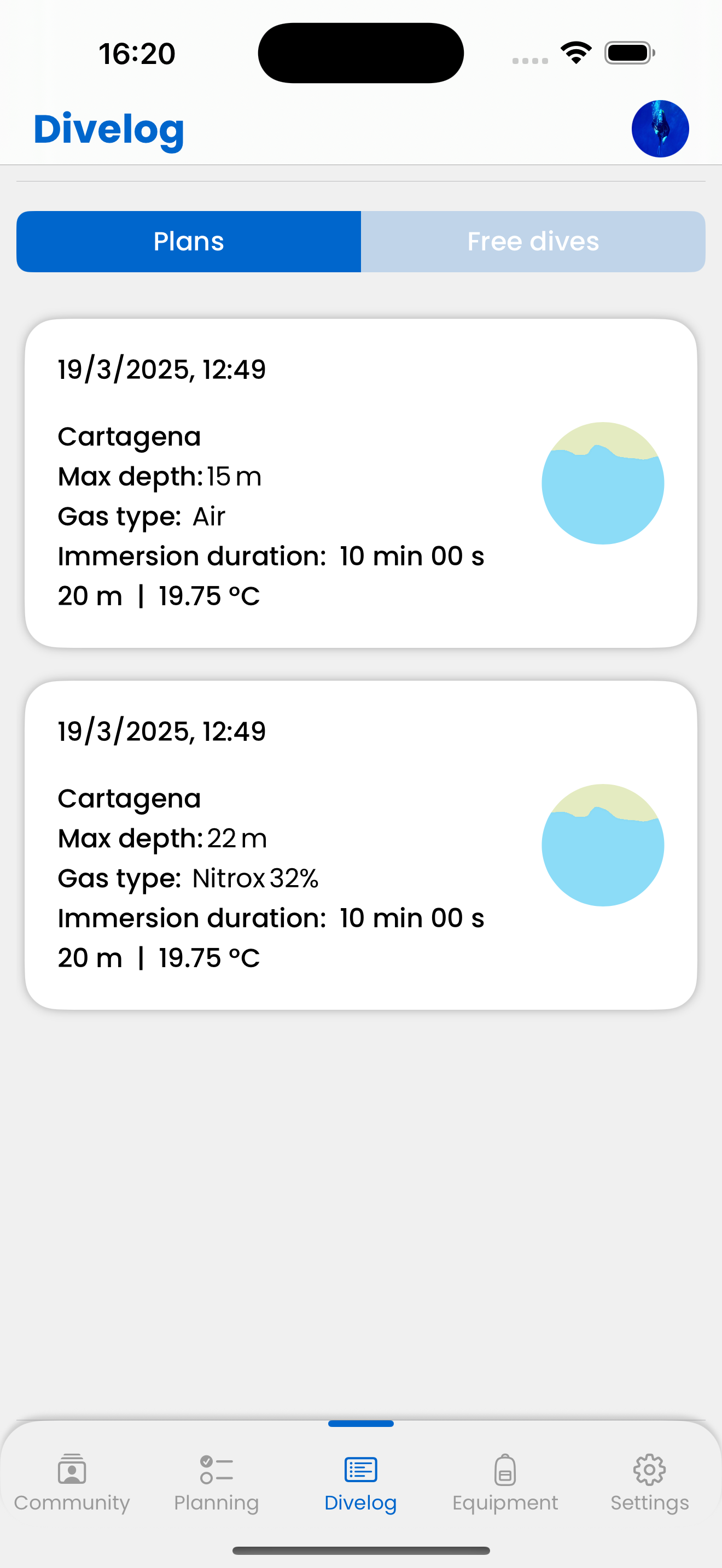Select the Plans segment

click(189, 242)
